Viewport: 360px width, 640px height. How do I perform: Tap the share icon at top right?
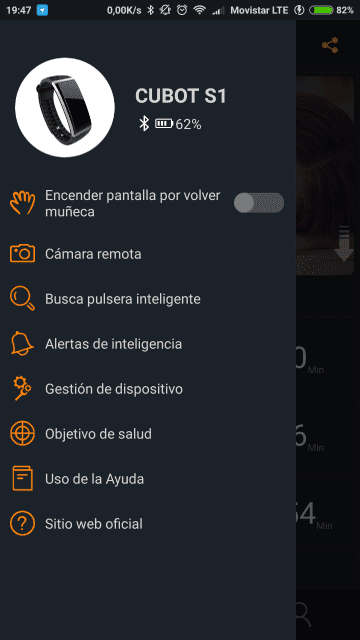coord(330,45)
